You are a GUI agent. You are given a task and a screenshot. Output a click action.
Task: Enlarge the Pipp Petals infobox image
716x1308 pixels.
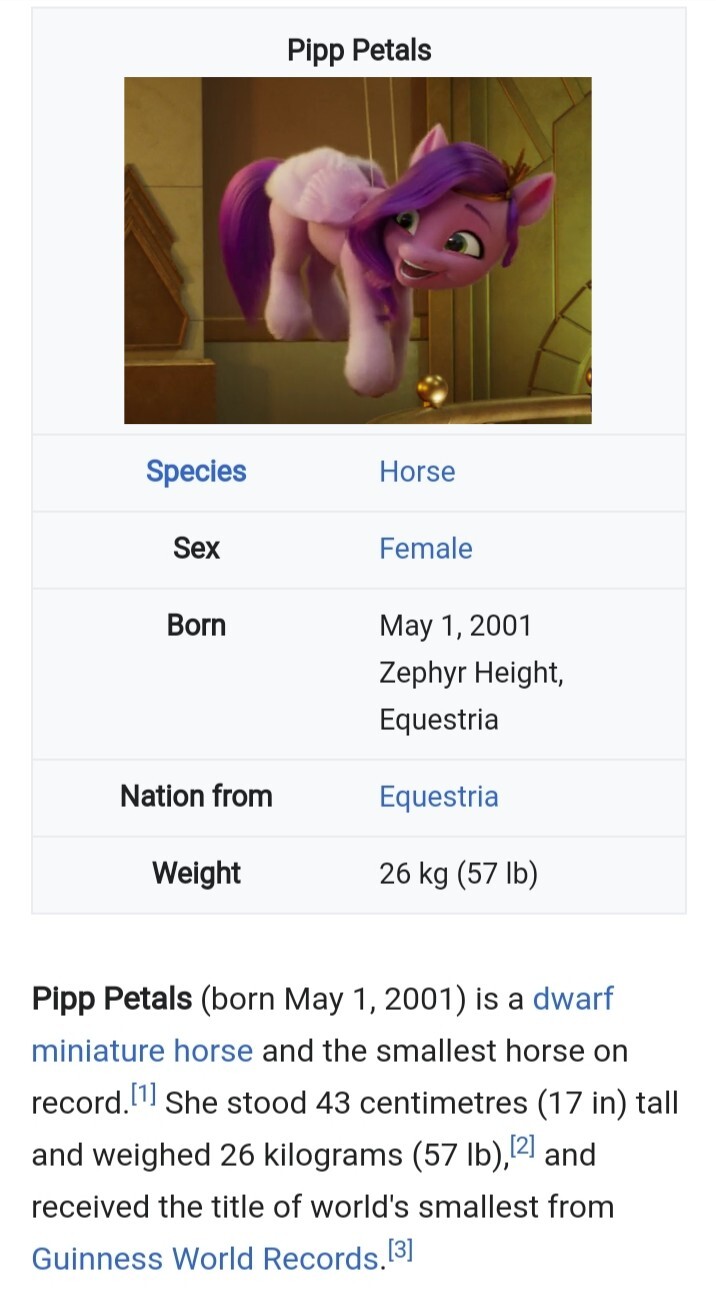tap(358, 250)
